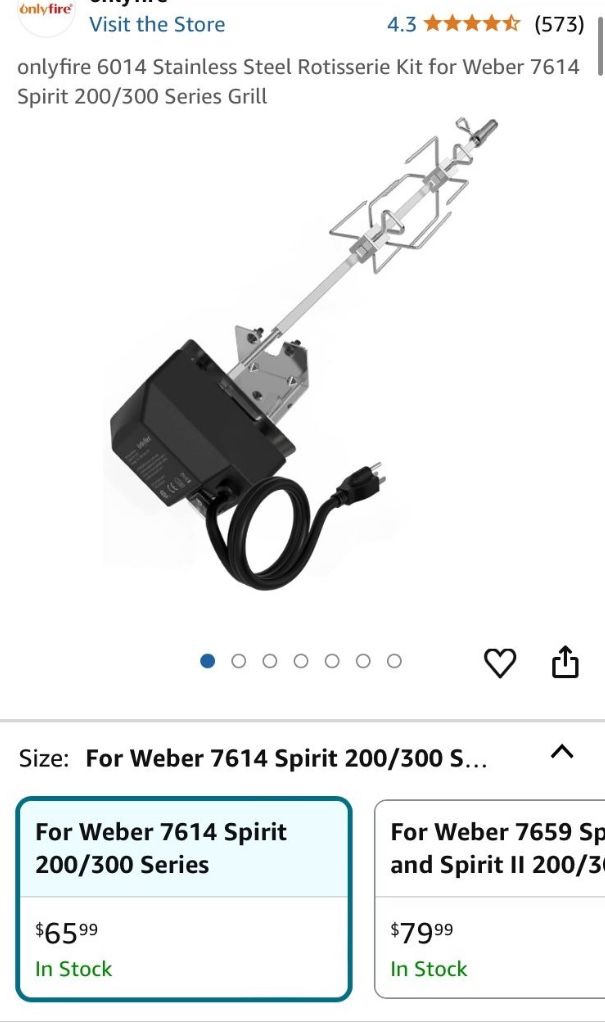The width and height of the screenshot is (605, 1023).
Task: Select For Weber 7614 Spirit 200/300 size
Action: [184, 897]
